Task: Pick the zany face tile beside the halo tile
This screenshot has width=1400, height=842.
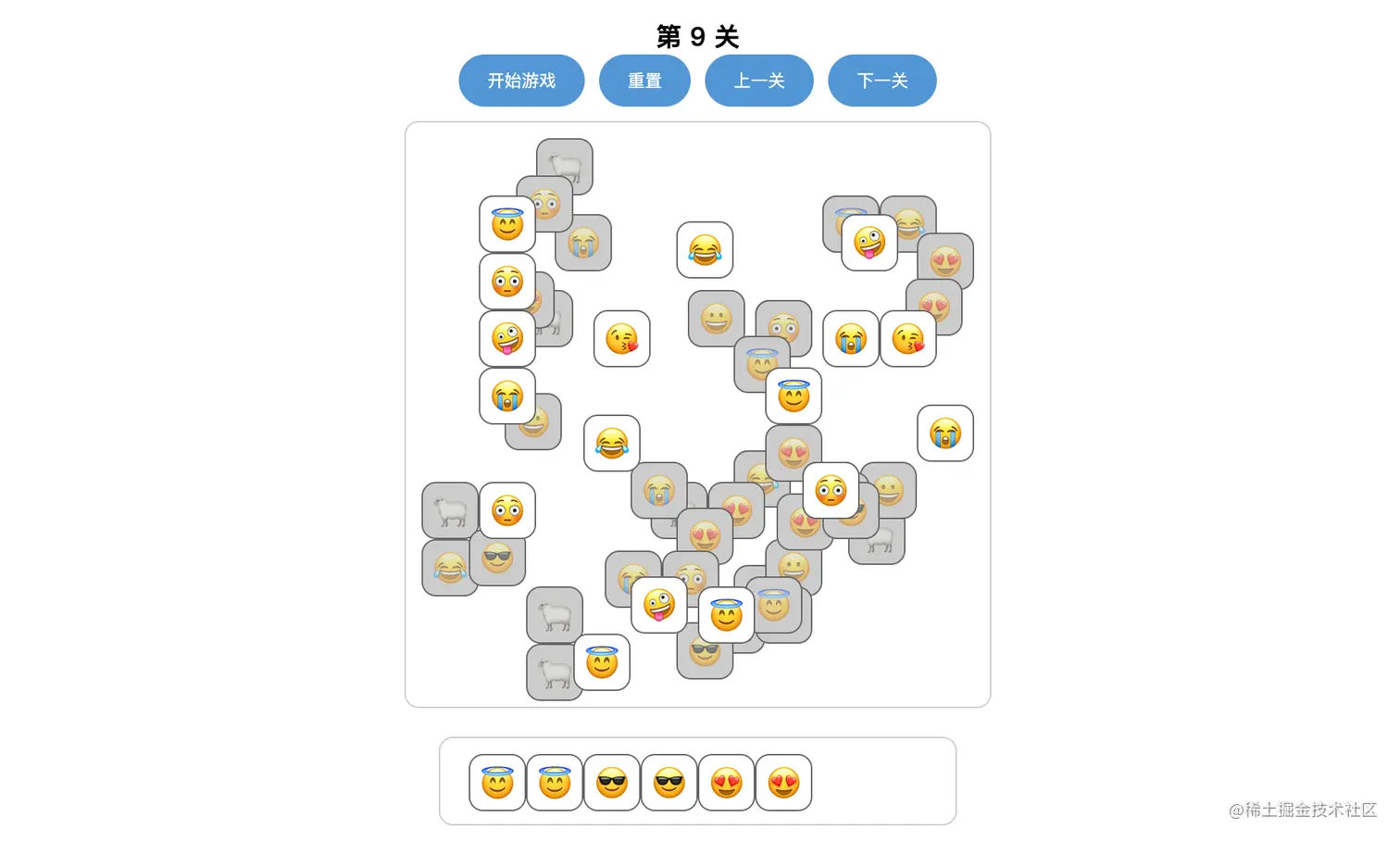Action: click(x=659, y=605)
